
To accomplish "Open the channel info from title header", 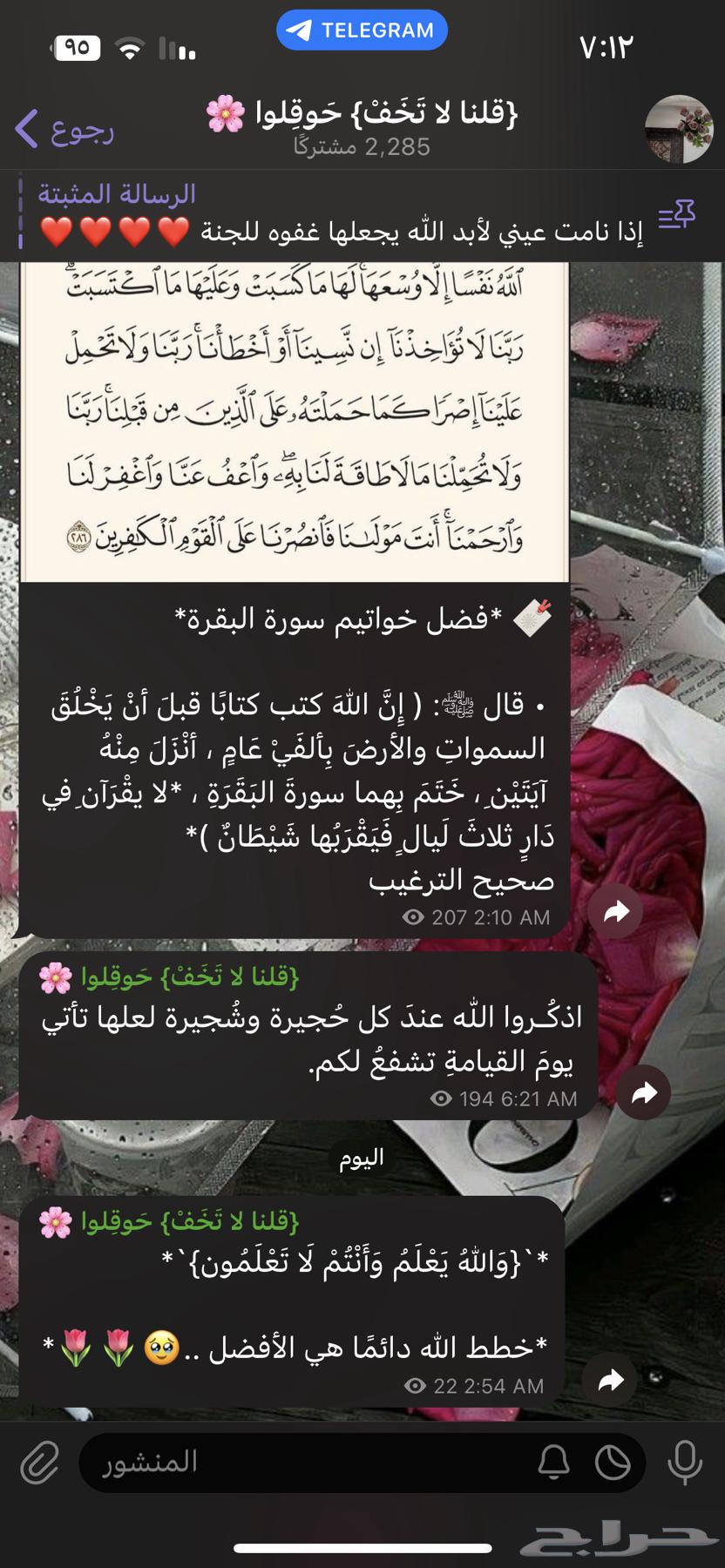I will 362,128.
